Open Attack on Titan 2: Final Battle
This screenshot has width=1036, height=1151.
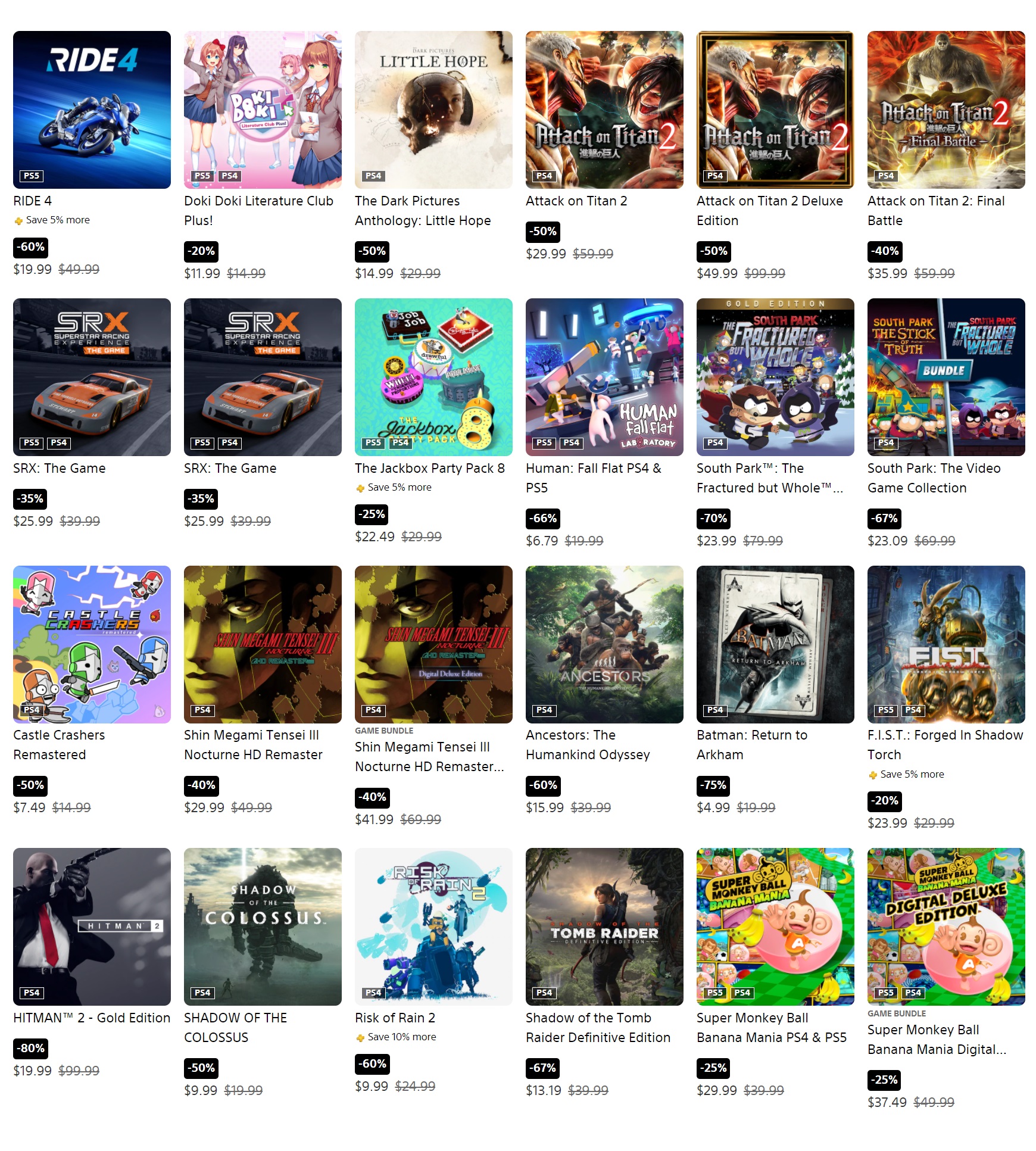click(x=946, y=110)
